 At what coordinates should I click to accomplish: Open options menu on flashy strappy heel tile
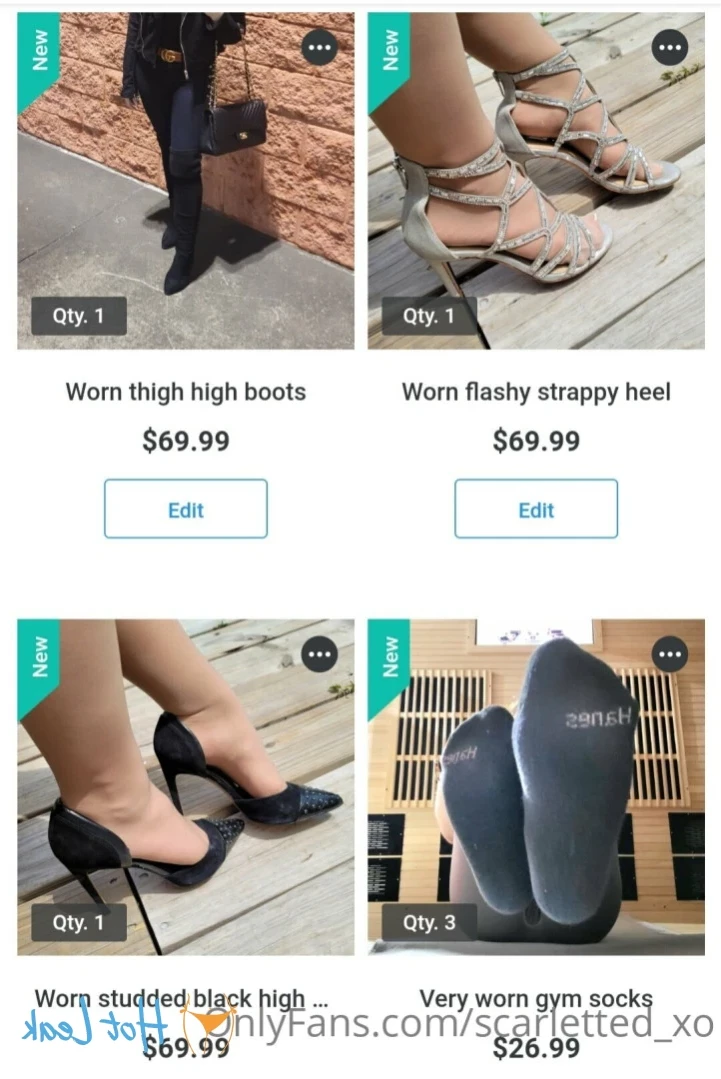click(669, 47)
